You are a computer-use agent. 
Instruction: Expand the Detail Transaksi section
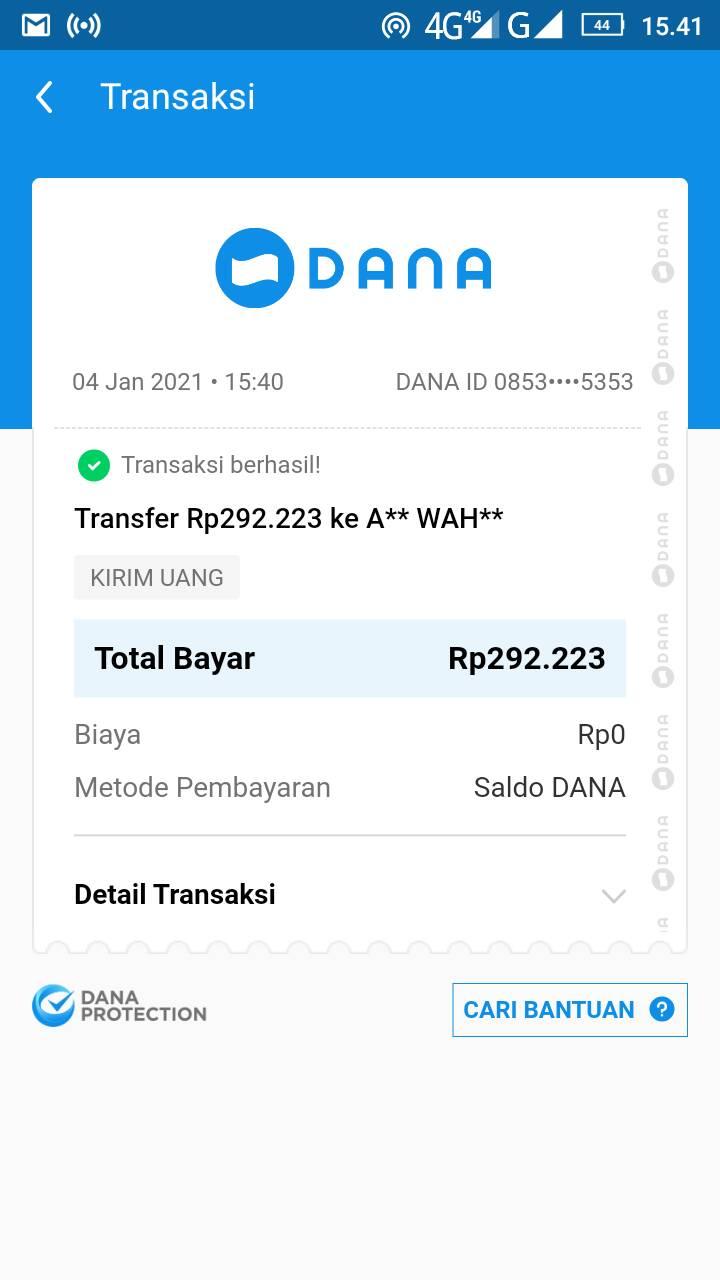point(613,895)
